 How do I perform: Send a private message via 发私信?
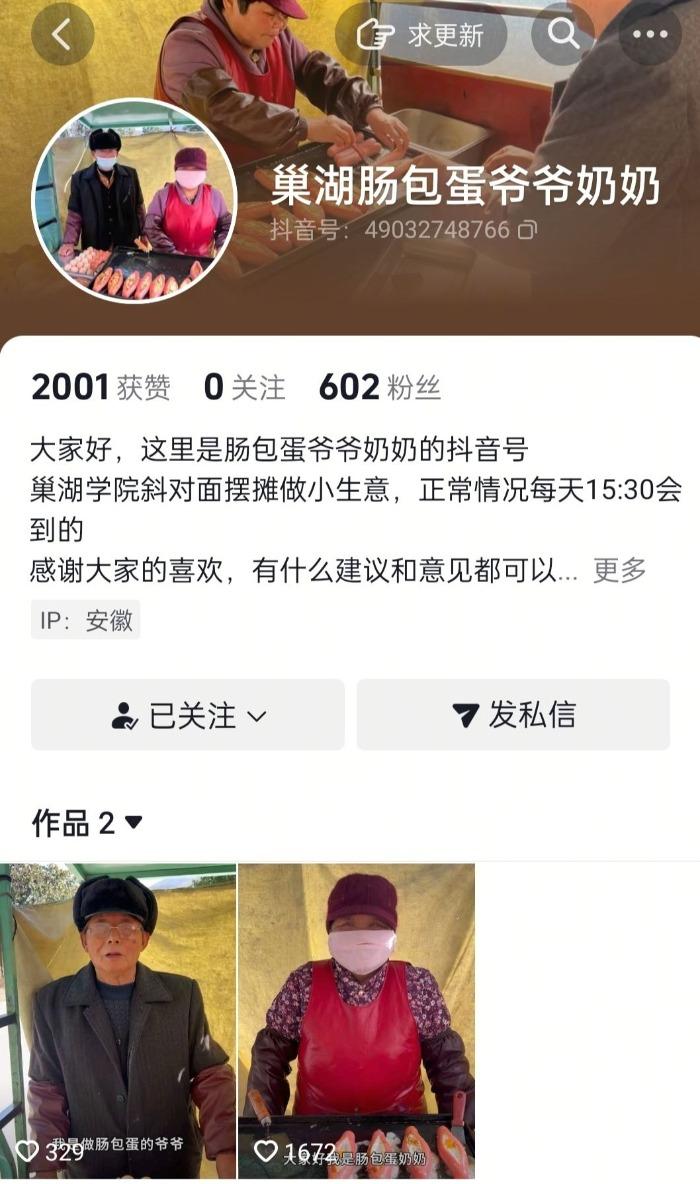point(513,715)
